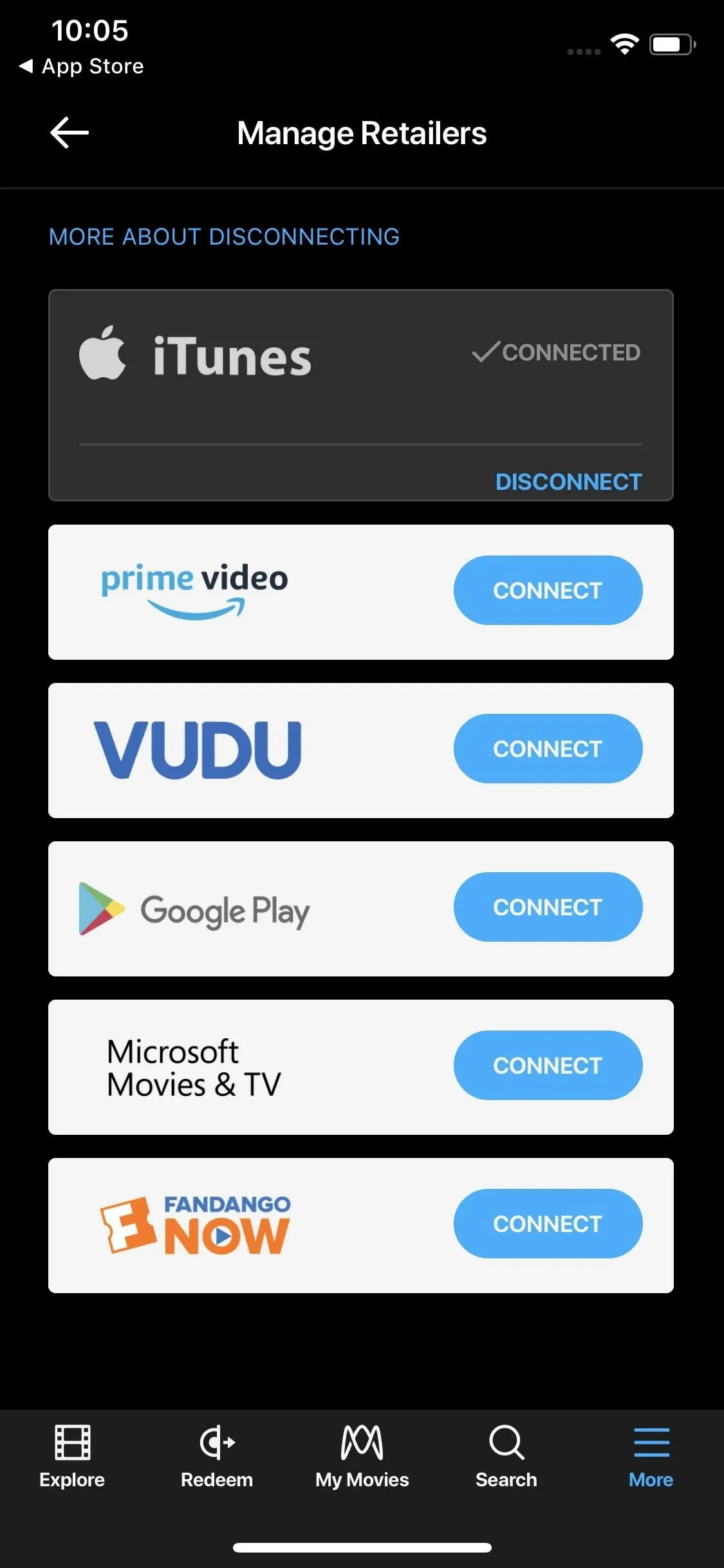This screenshot has width=724, height=1568.
Task: Connect Microsoft Movies & TV
Action: pyautogui.click(x=548, y=1065)
